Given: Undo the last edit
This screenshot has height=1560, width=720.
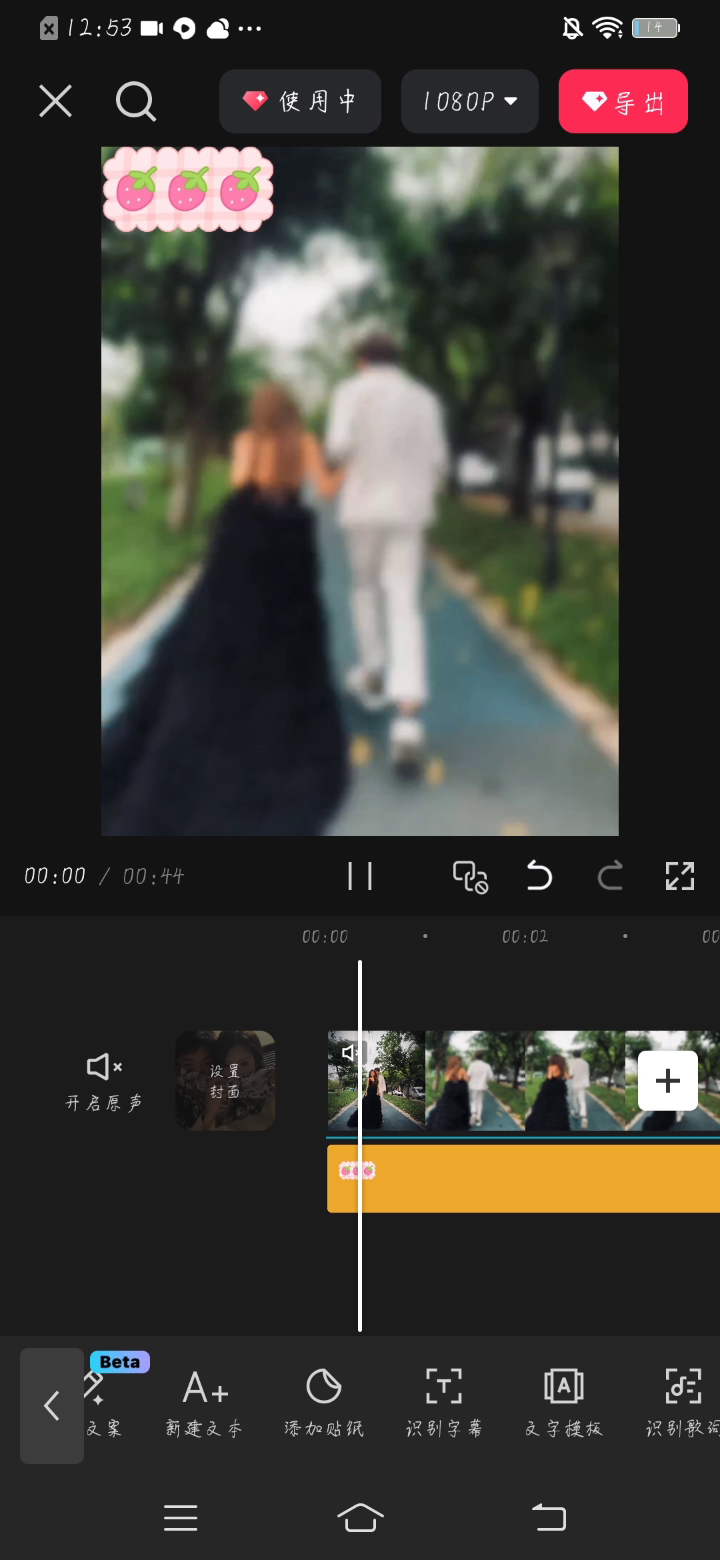Looking at the screenshot, I should pos(539,876).
